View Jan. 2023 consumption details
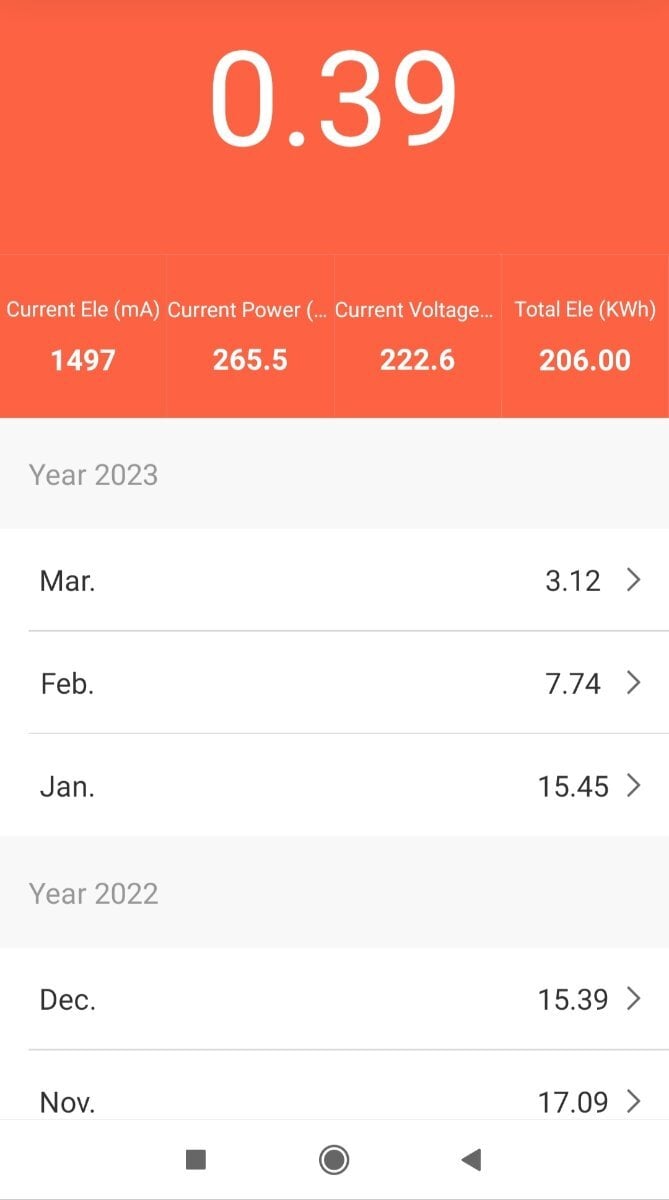Screen dimensions: 669x1200 [x=334, y=786]
